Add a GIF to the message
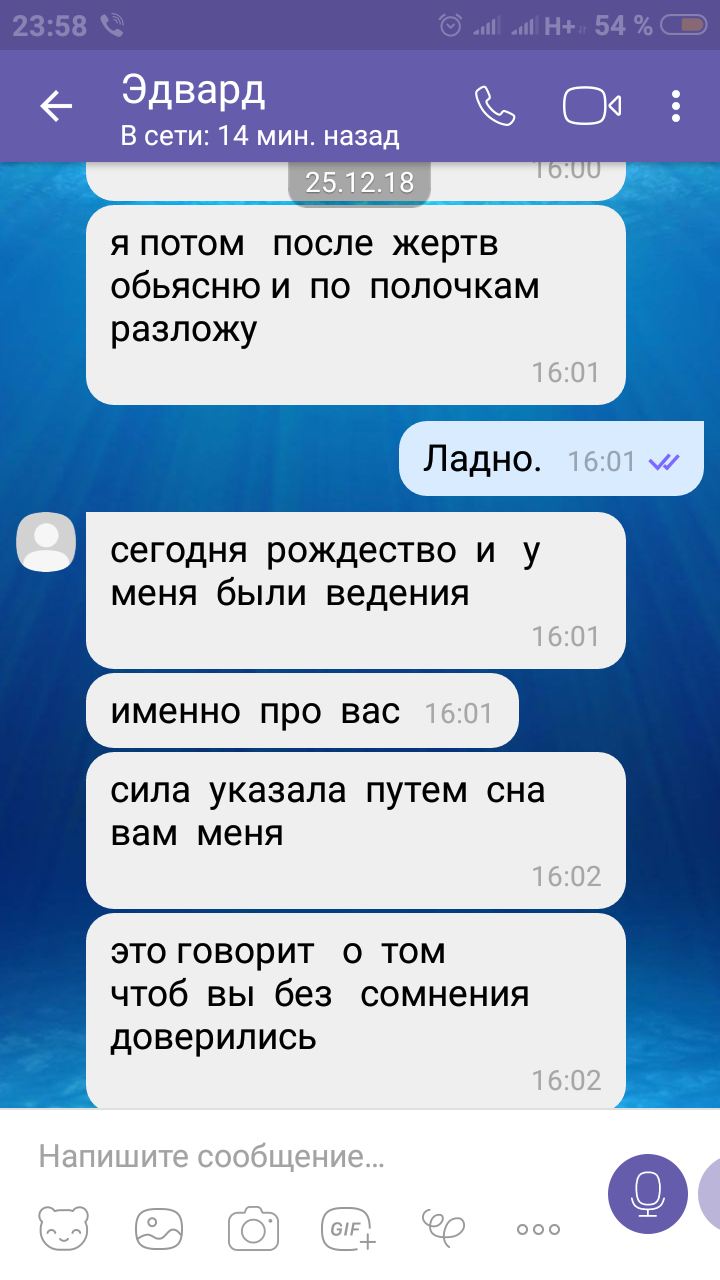 (x=347, y=1228)
